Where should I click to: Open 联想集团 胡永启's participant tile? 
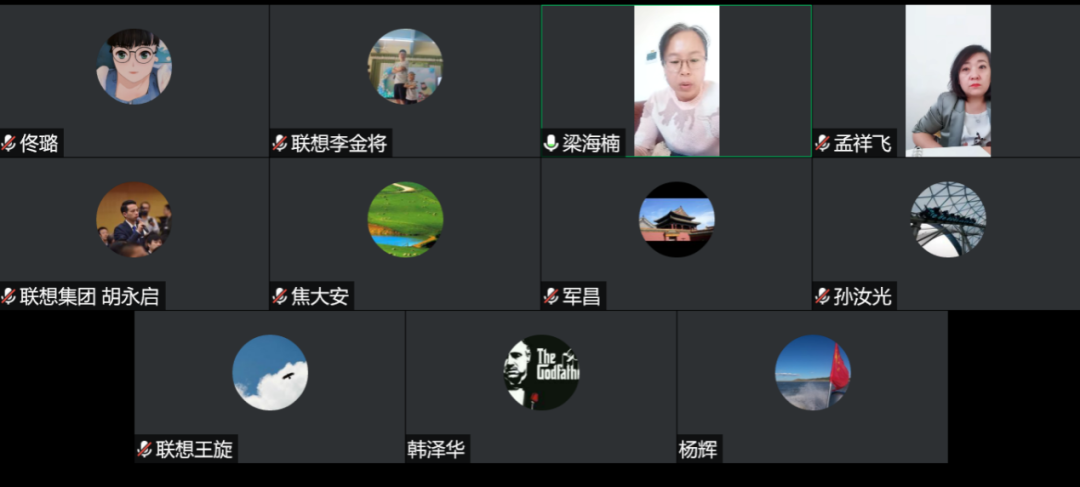(x=134, y=233)
